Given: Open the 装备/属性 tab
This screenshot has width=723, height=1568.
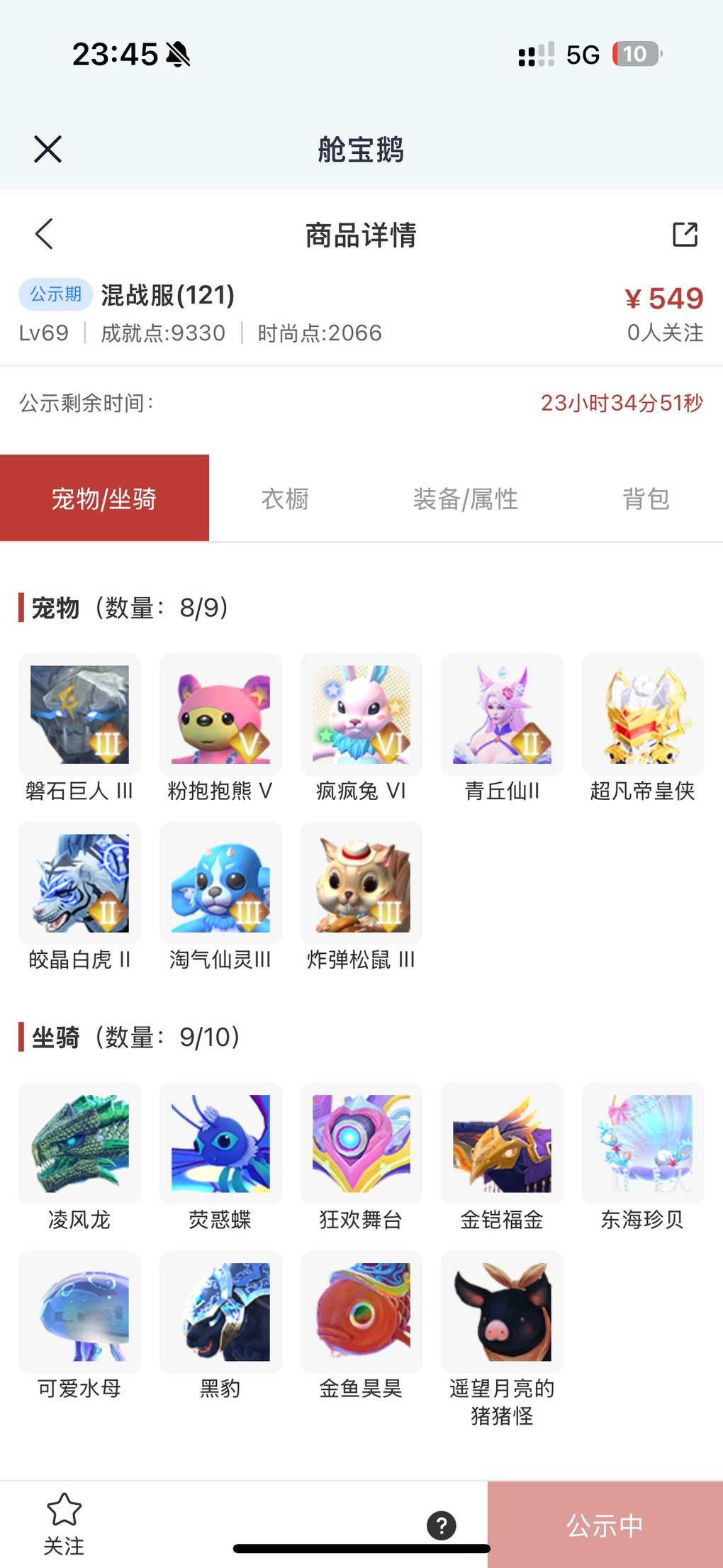Looking at the screenshot, I should (465, 499).
